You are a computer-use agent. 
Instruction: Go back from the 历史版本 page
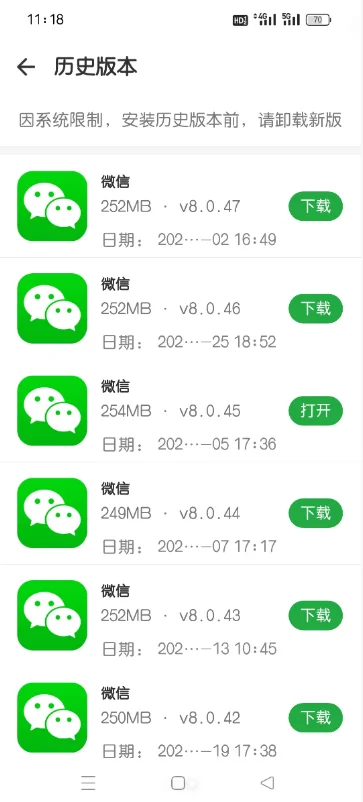tap(26, 67)
